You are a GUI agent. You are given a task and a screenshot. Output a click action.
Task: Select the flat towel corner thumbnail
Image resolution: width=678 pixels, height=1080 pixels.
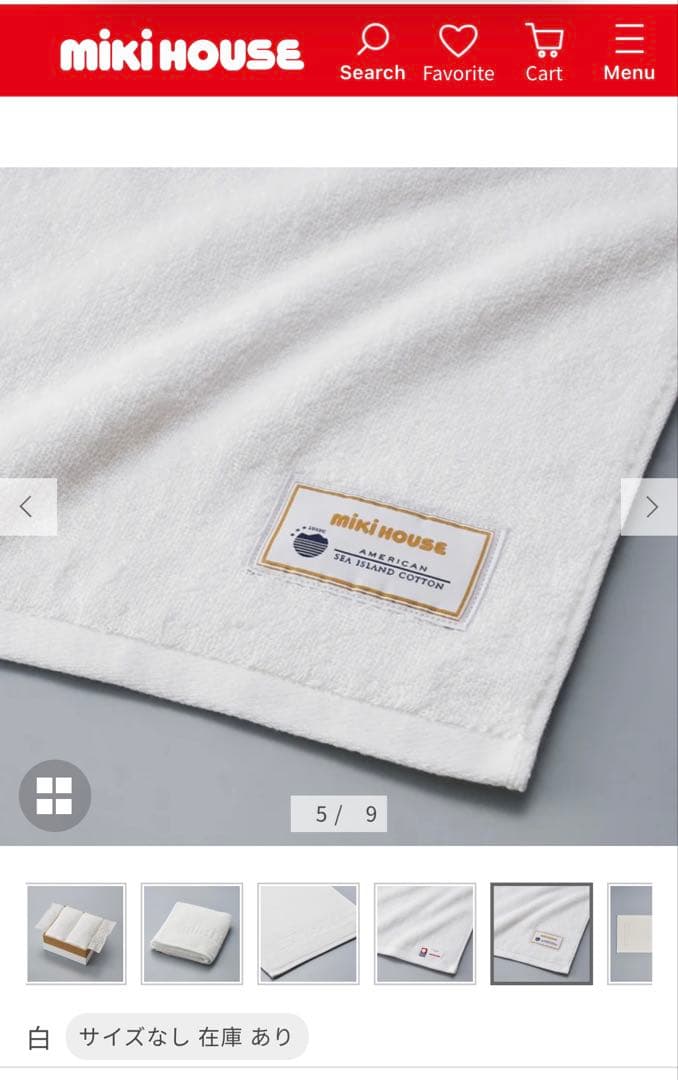(x=308, y=933)
